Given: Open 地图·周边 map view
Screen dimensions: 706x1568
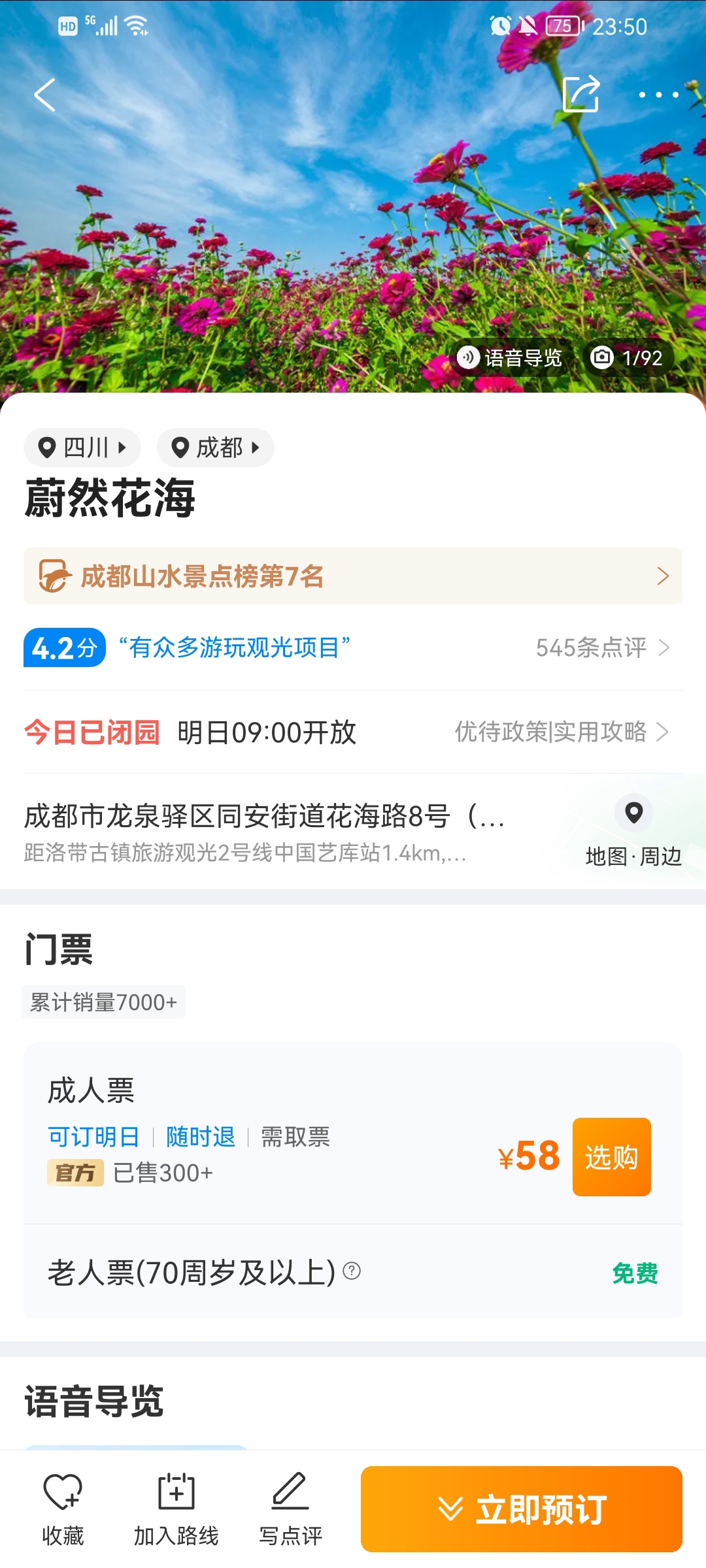Looking at the screenshot, I should click(x=633, y=831).
